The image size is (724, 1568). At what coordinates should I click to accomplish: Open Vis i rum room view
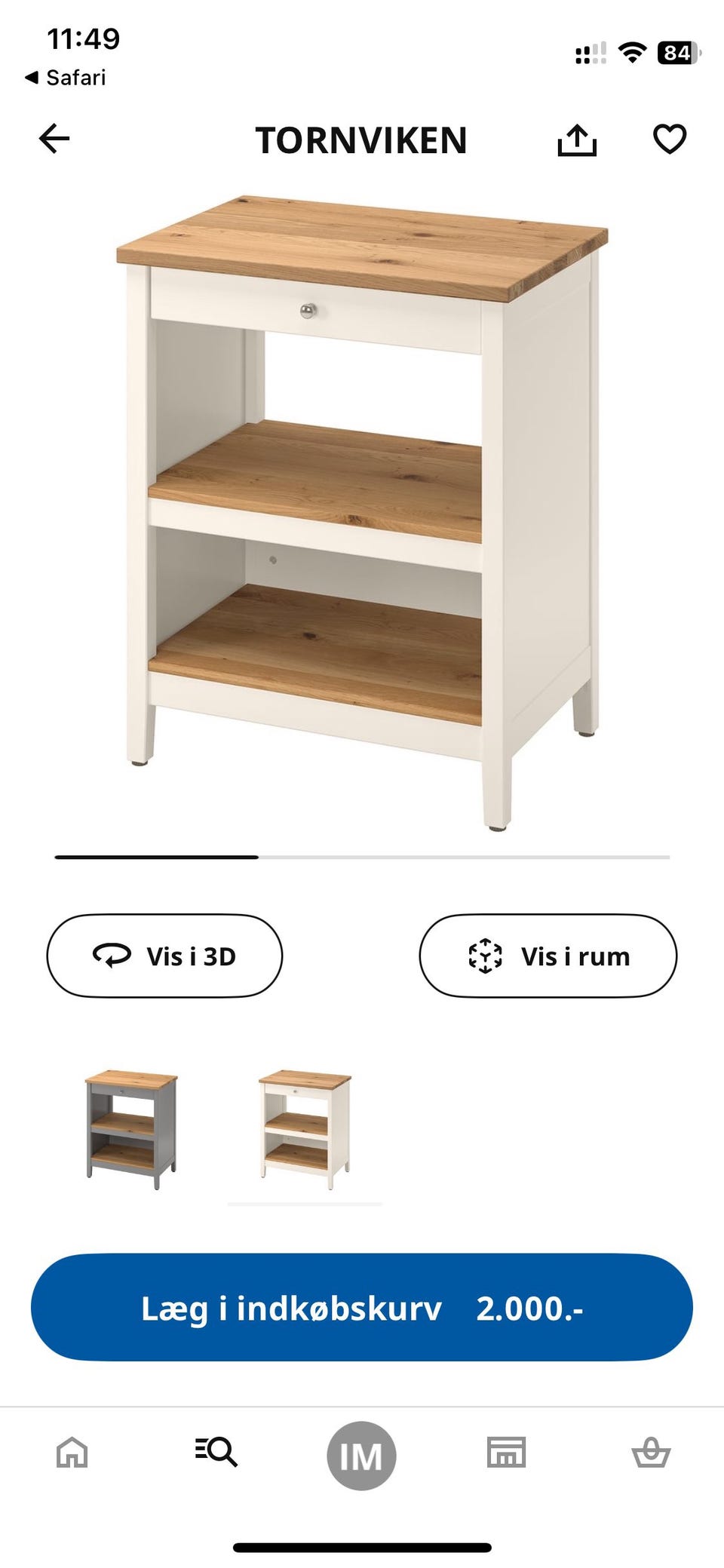pos(548,955)
